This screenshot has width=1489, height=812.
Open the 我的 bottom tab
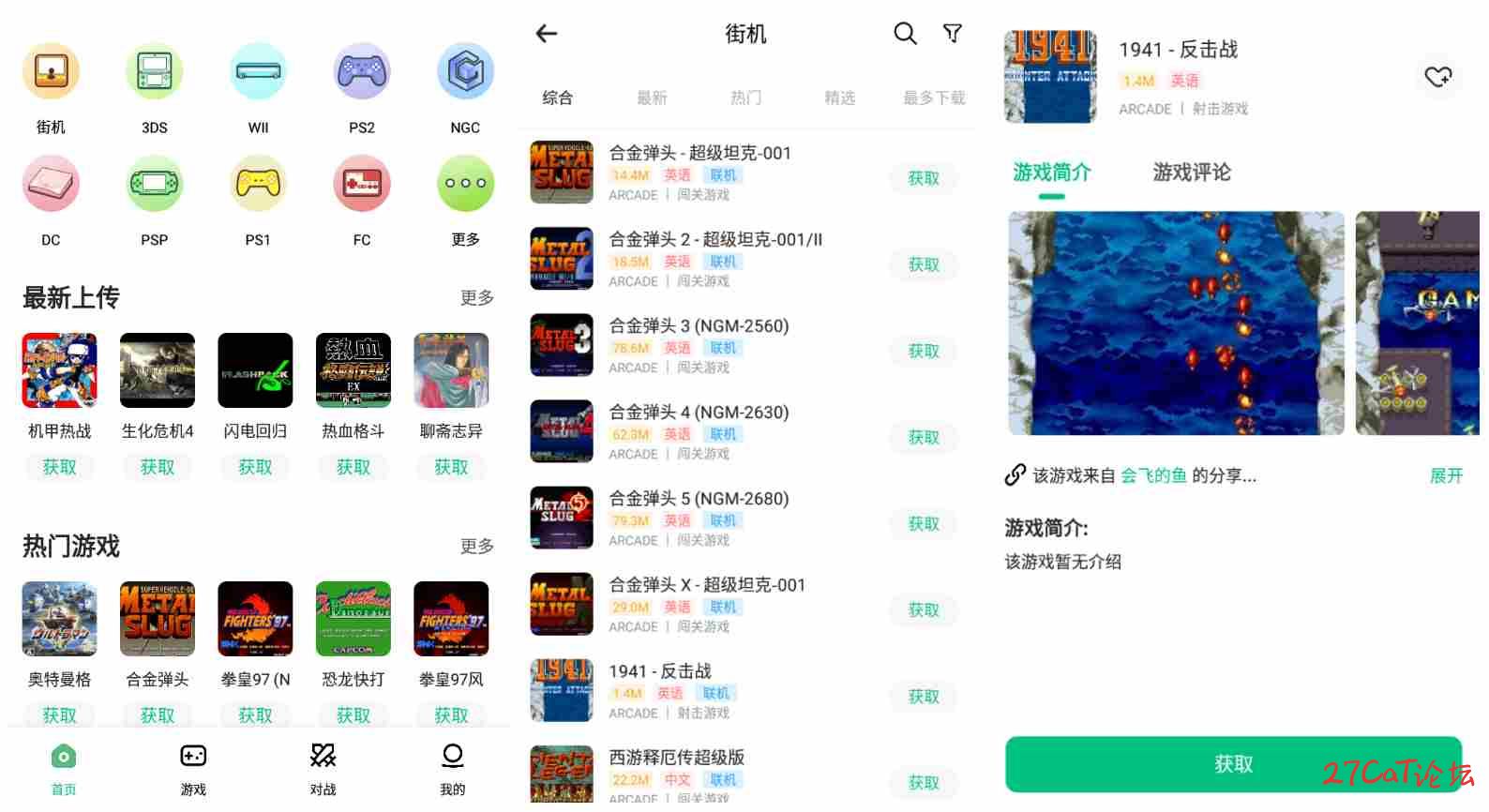tap(453, 768)
